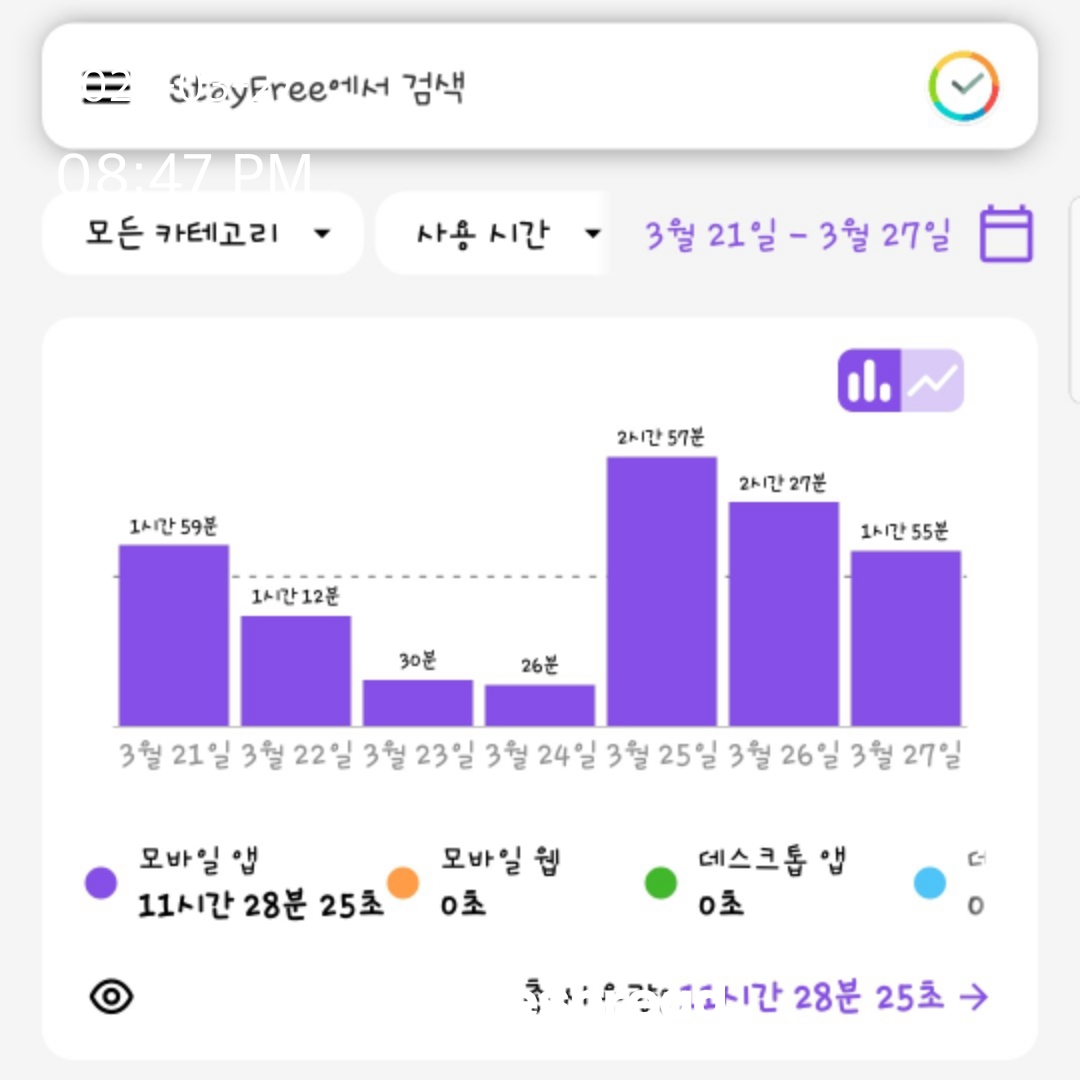Select the 3월 26일 bar
The height and width of the screenshot is (1080, 1080).
click(784, 614)
